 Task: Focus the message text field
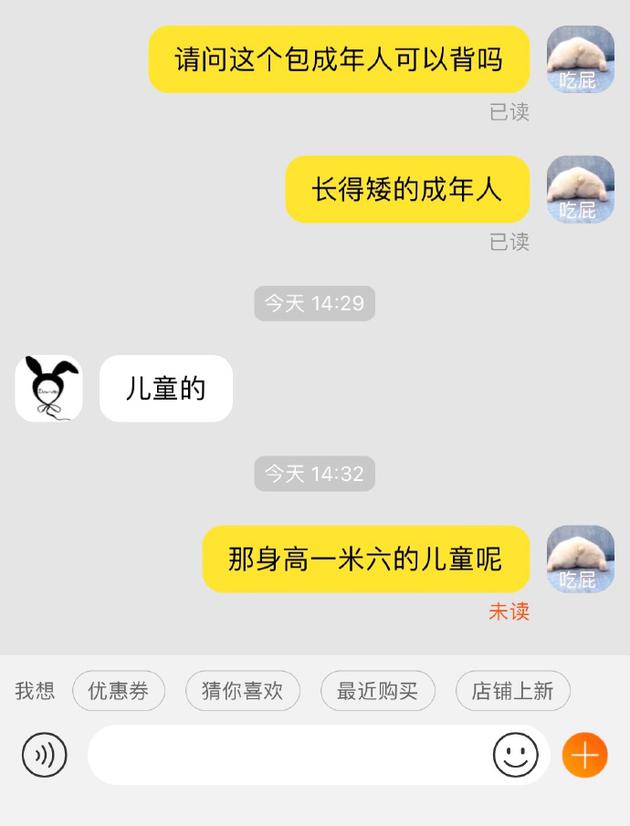click(290, 755)
